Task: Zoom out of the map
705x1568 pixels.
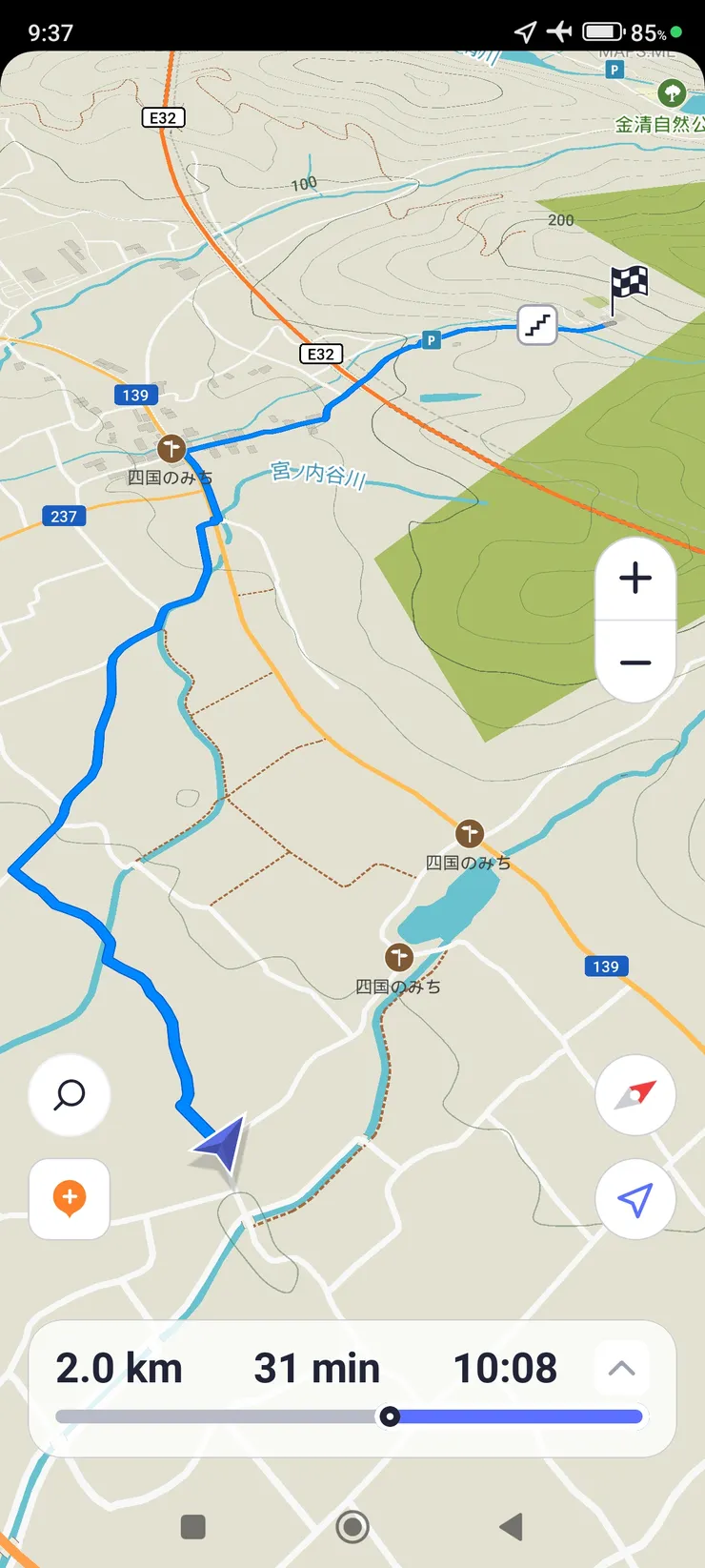Action: click(x=635, y=662)
